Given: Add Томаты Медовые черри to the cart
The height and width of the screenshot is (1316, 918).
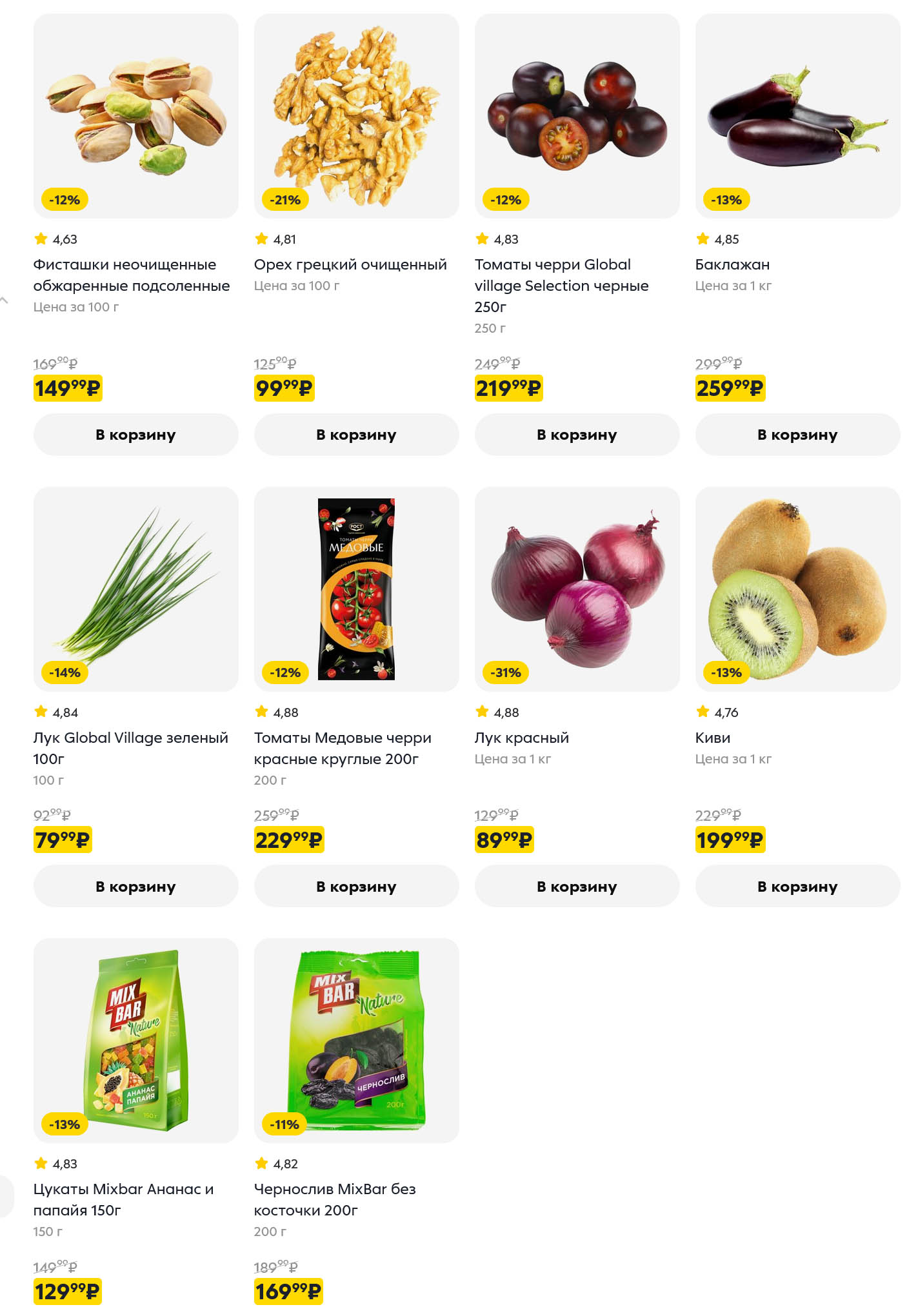Looking at the screenshot, I should point(356,887).
